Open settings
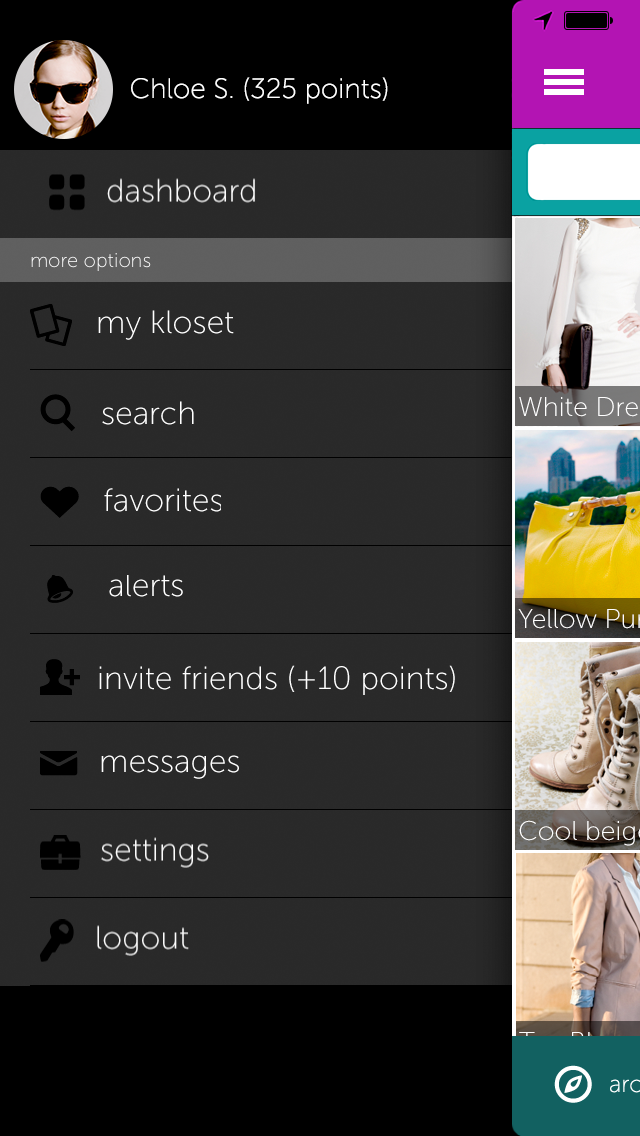The image size is (640, 1136). pos(154,851)
